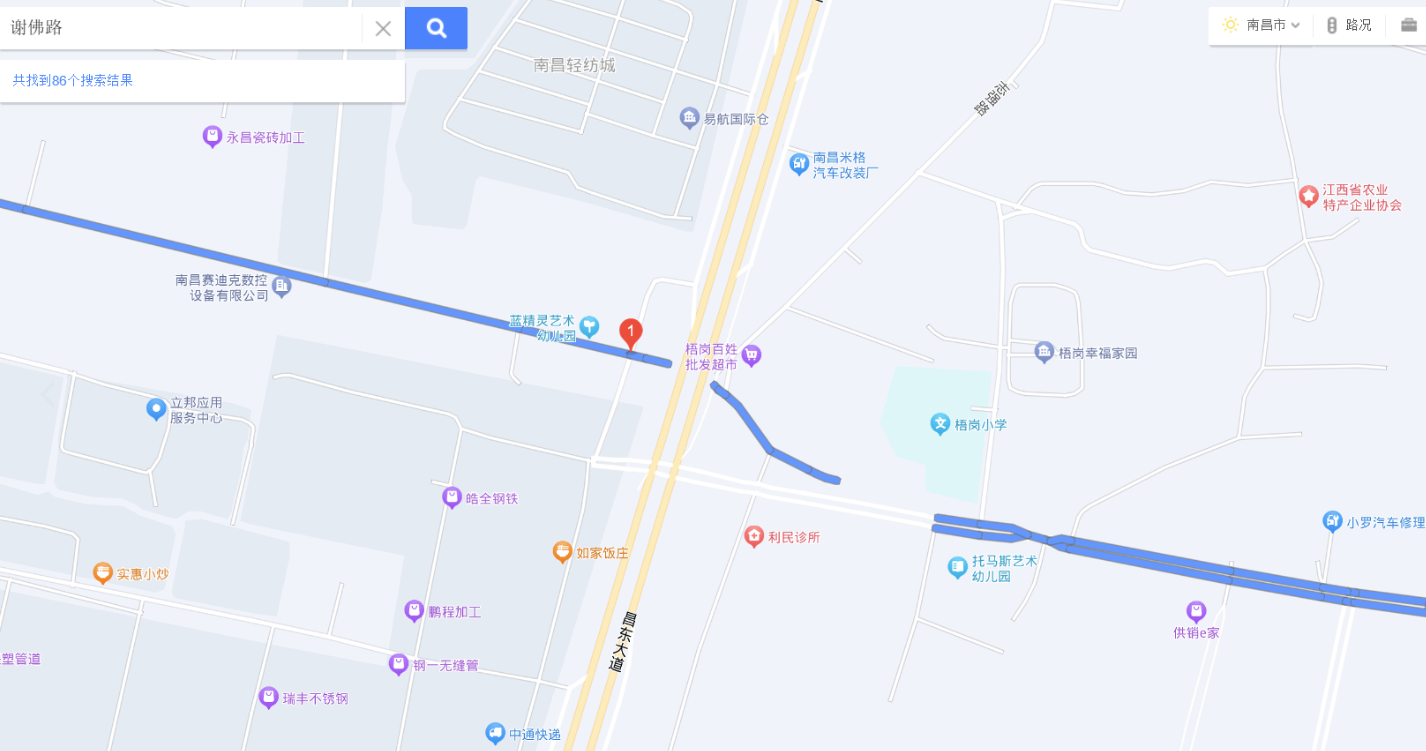Clear the search text with the X

point(383,29)
